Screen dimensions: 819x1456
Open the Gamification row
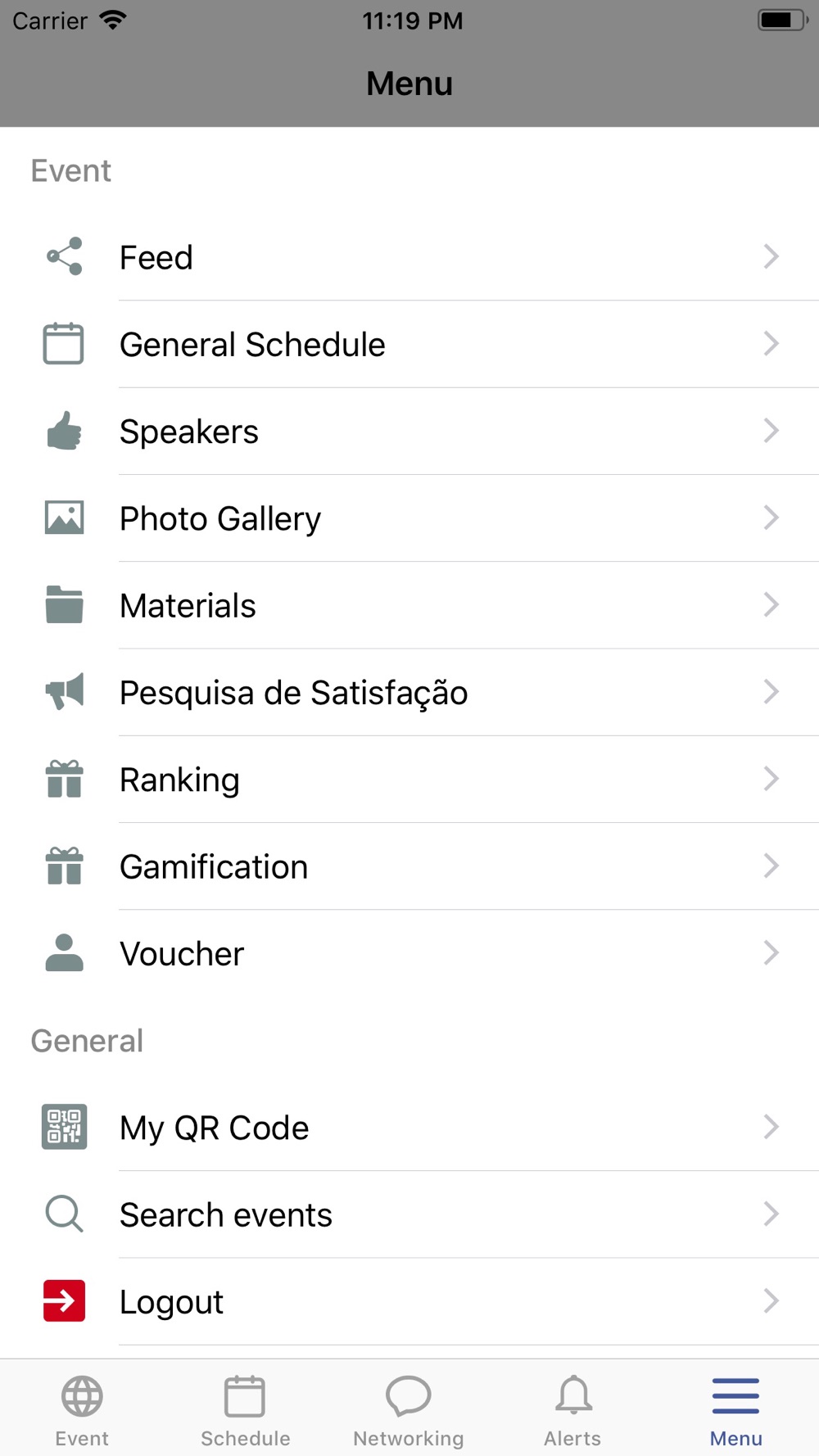click(409, 866)
